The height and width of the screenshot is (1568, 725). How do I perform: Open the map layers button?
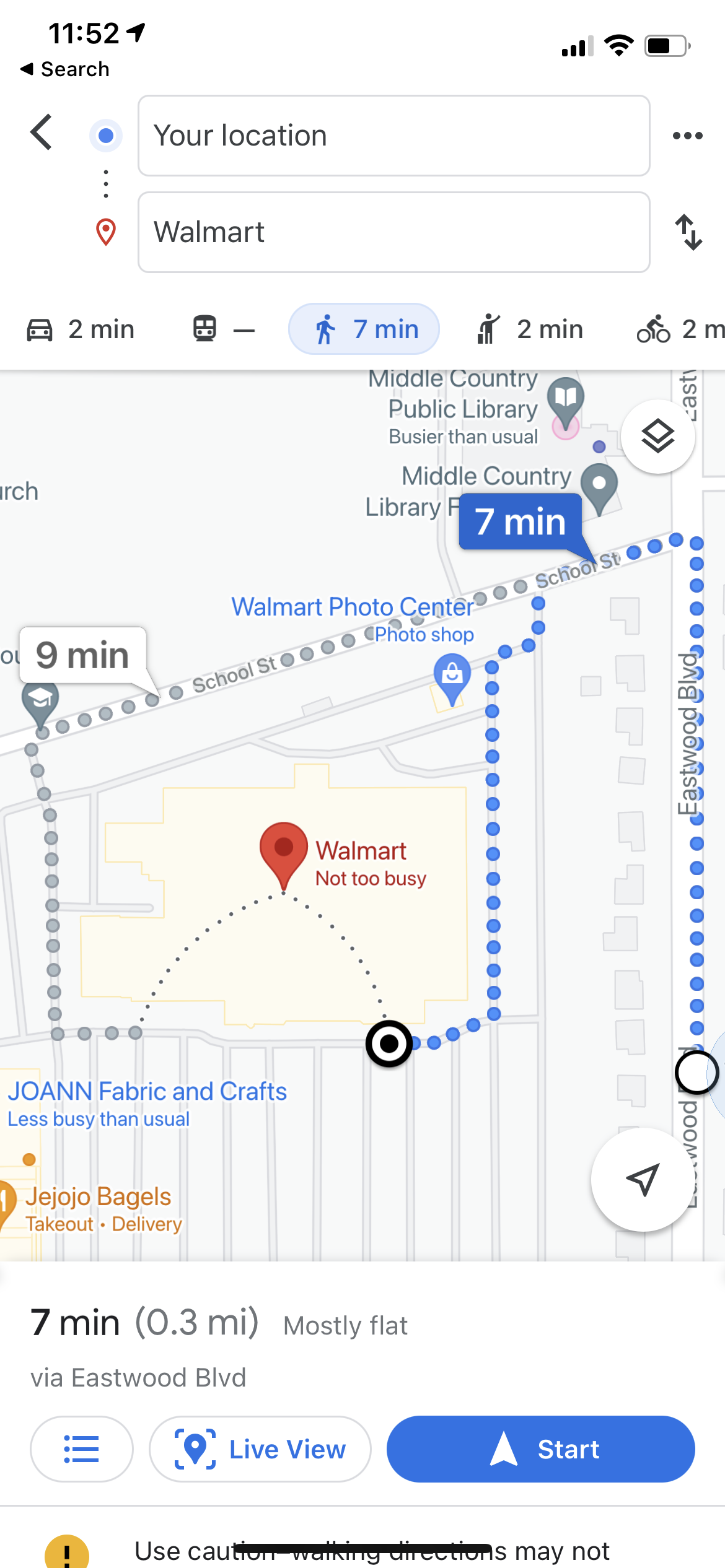[657, 437]
